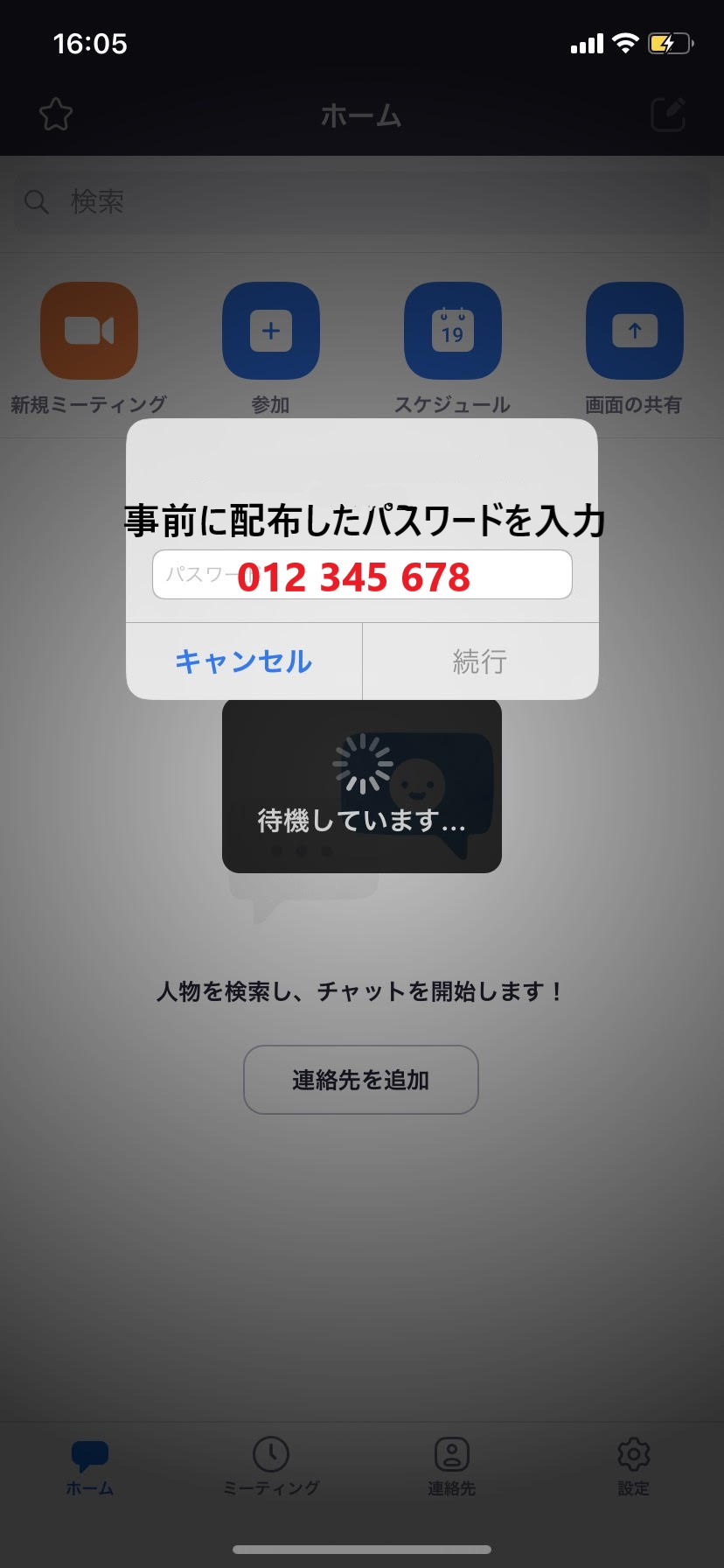Open スケジュール to schedule a meeting
The image size is (724, 1568).
tap(452, 332)
